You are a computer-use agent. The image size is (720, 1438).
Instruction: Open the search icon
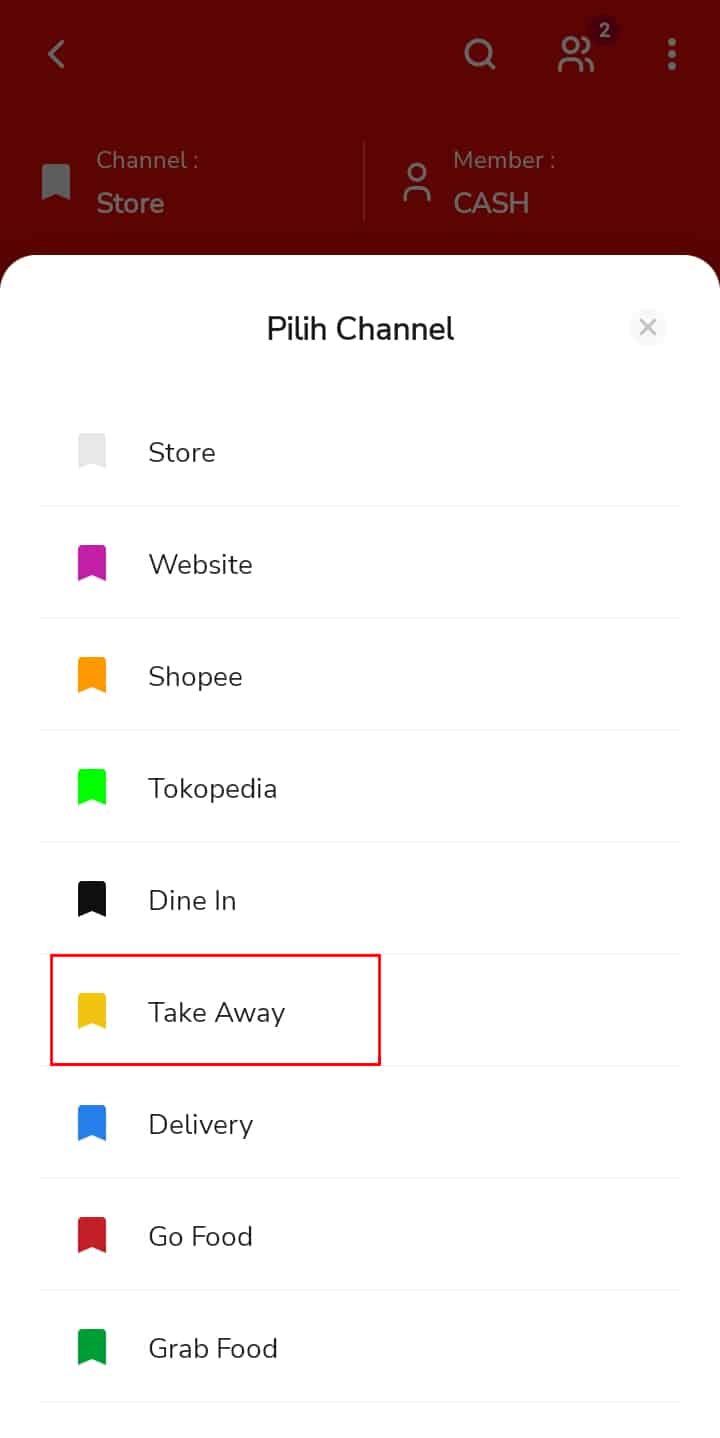click(x=480, y=54)
